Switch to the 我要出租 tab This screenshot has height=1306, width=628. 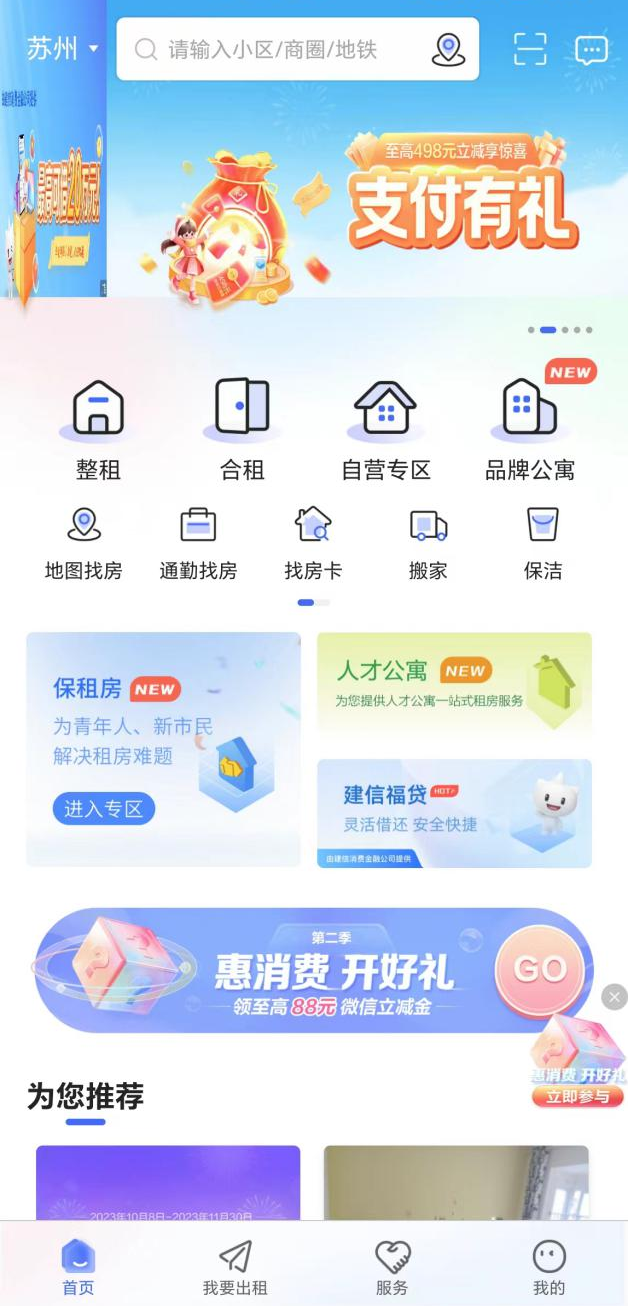coord(235,1268)
